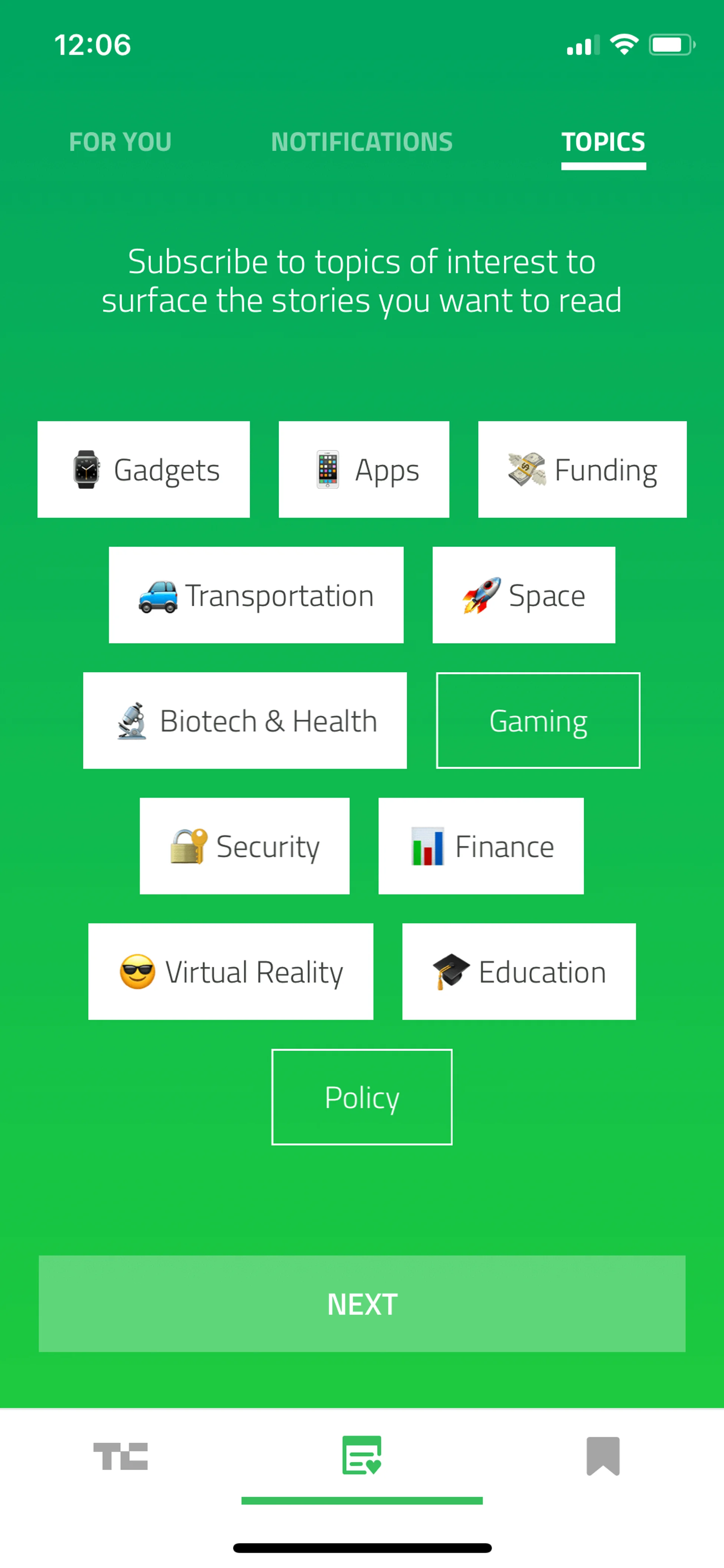Deselect Biotech & Health topic
Viewport: 724px width, 1568px height.
pyautogui.click(x=245, y=720)
